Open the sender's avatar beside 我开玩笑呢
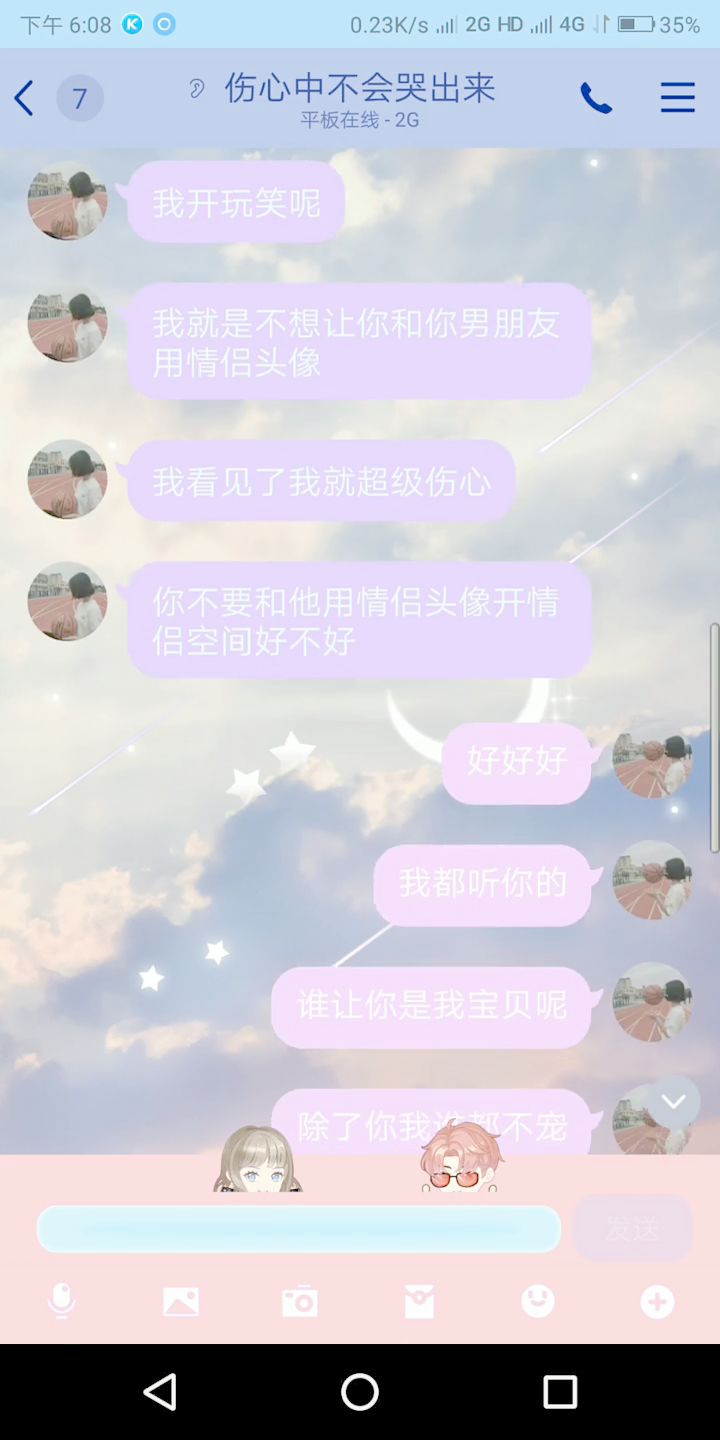Image resolution: width=720 pixels, height=1440 pixels. [67, 201]
